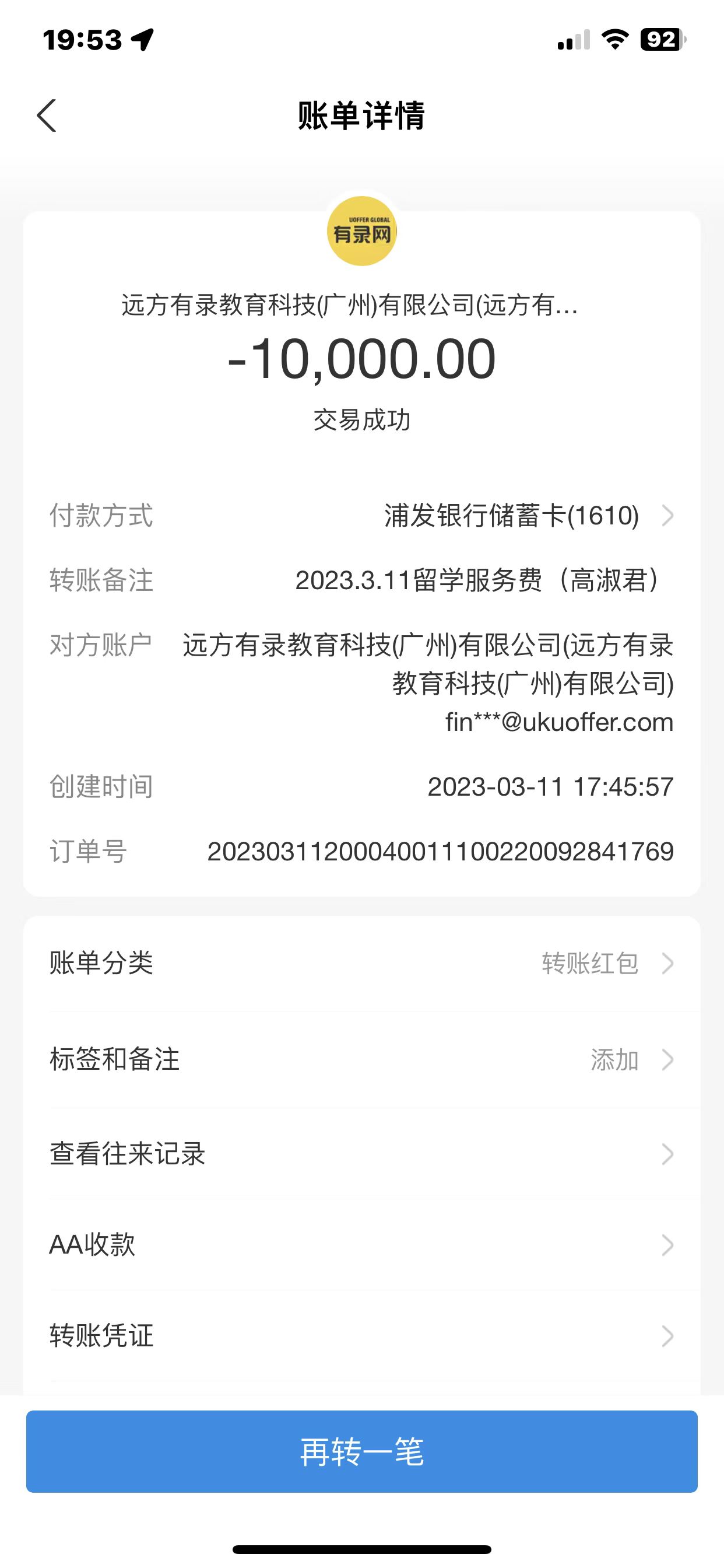Open payment method 浦发银行储蓄卡(1610)
The image size is (724, 1568).
[528, 516]
